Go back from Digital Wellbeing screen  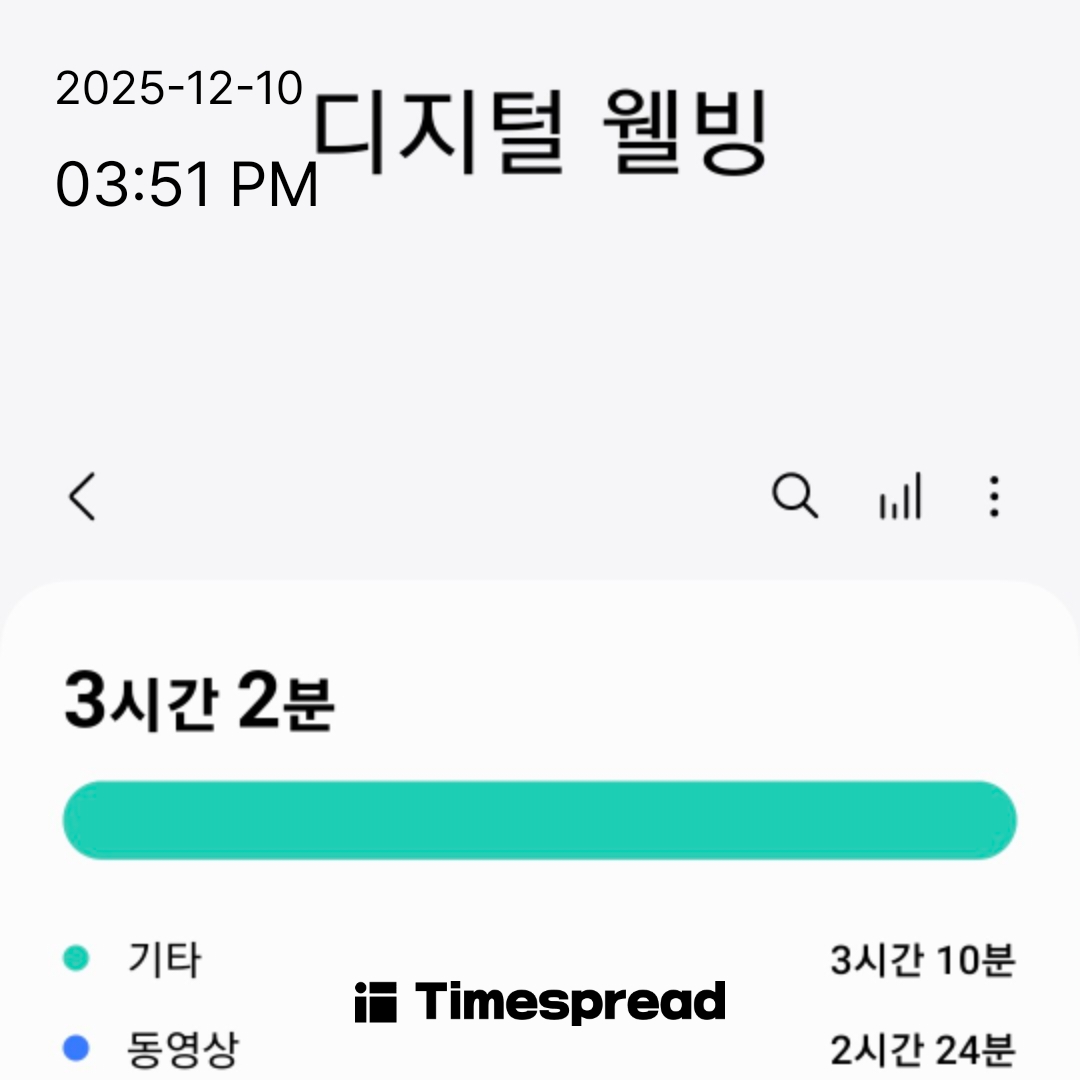(x=83, y=496)
